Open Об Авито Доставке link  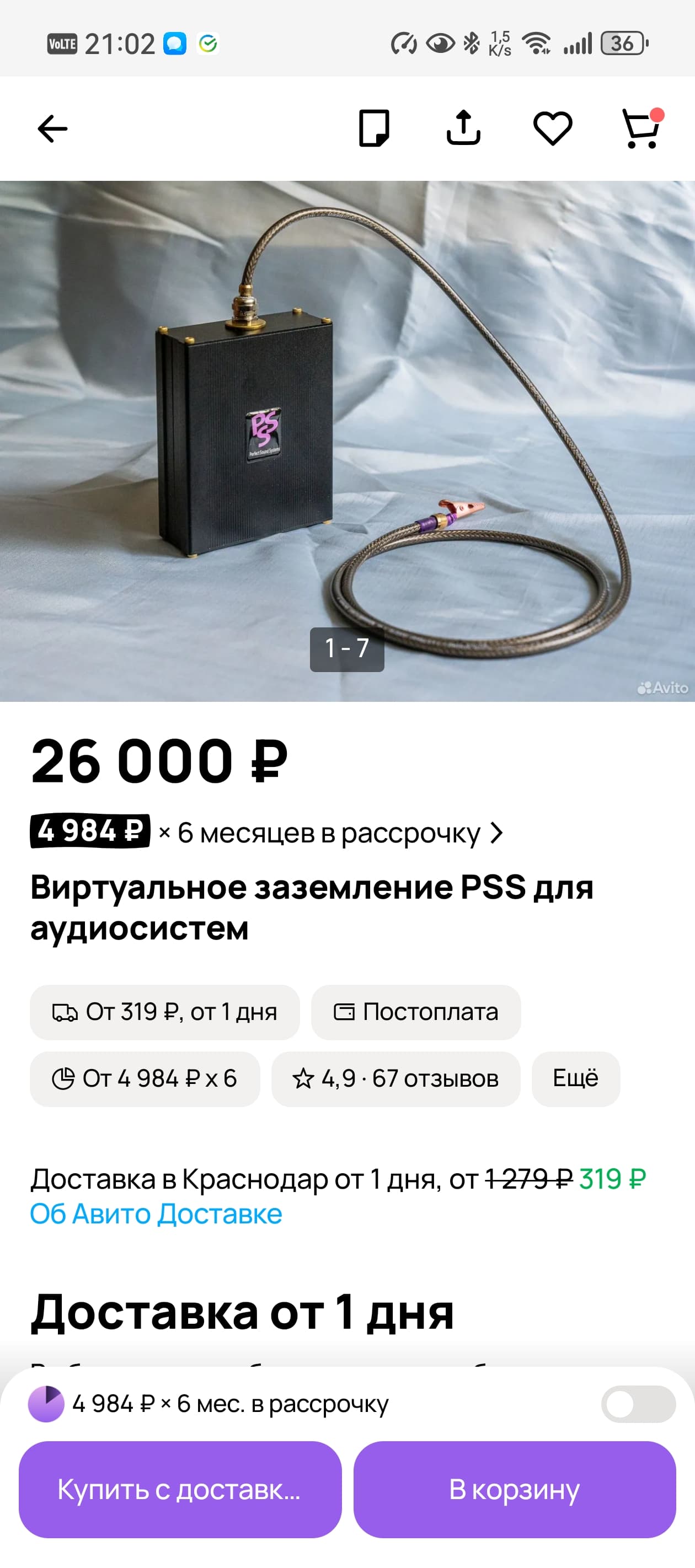point(156,1213)
